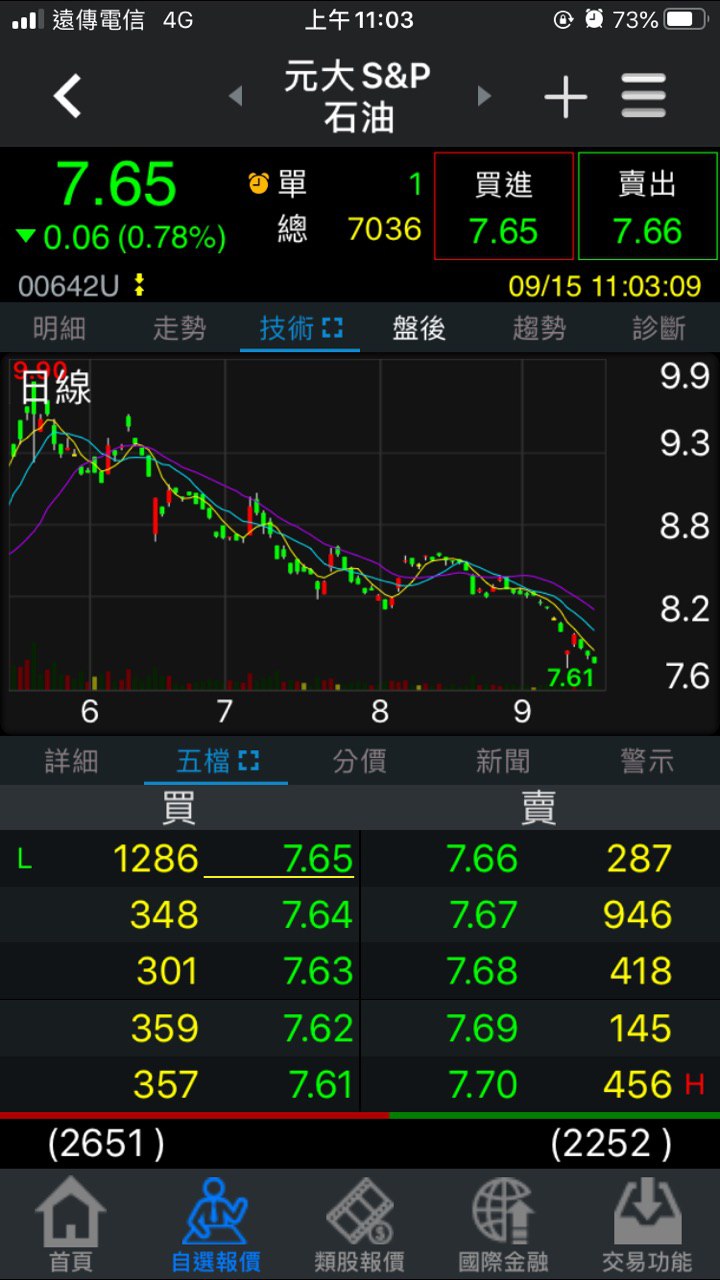The image size is (720, 1280).
Task: Switch to the next stock with right triangle
Action: pyautogui.click(x=485, y=97)
